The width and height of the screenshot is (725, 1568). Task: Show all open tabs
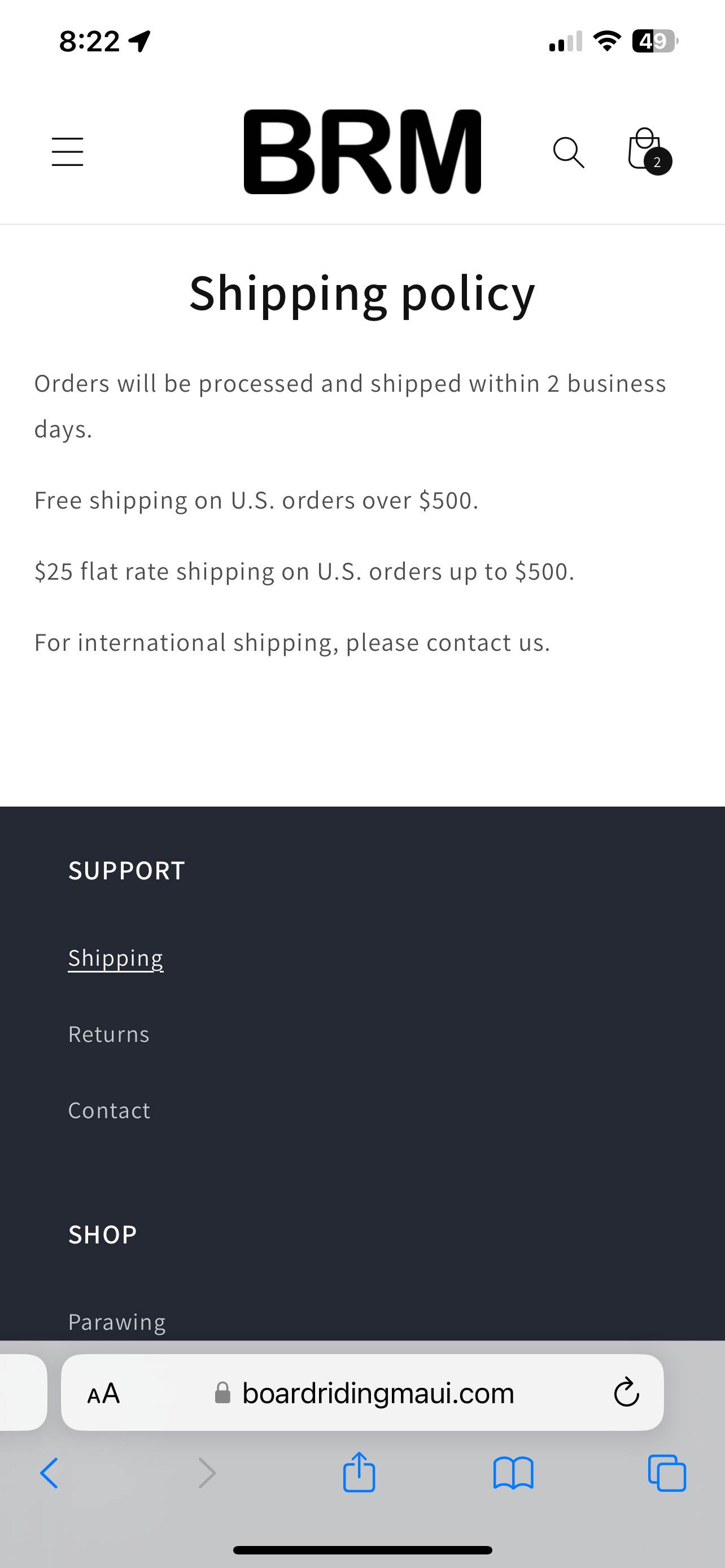[x=667, y=1474]
